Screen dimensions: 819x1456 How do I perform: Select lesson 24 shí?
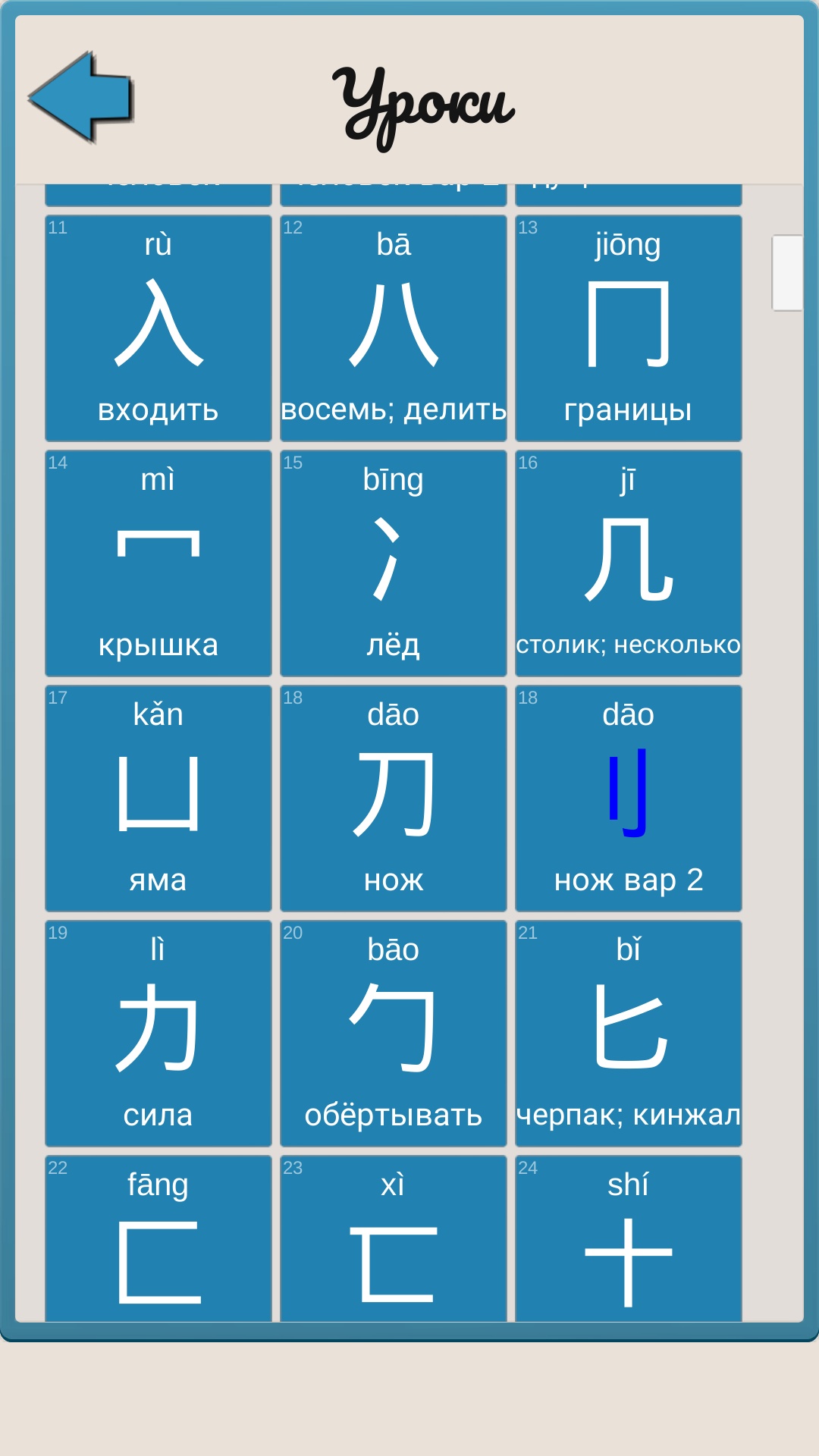[629, 1239]
